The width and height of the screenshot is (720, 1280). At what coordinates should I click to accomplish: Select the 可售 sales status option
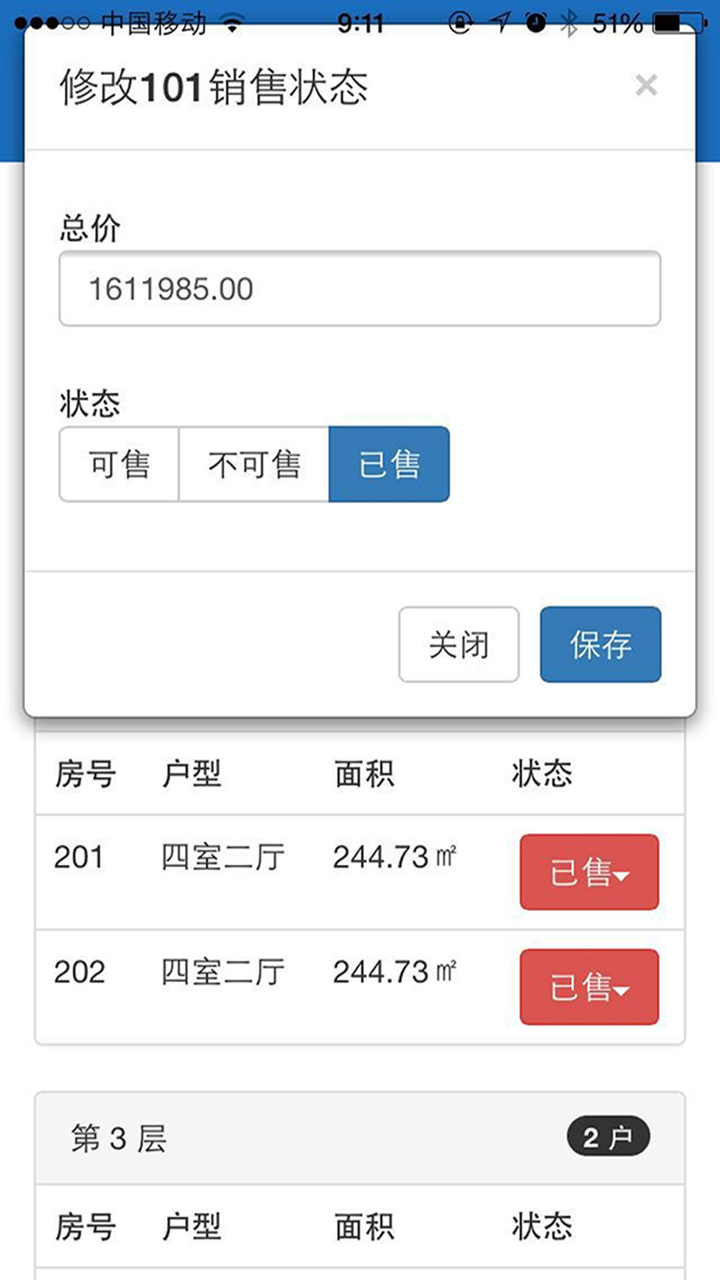tap(119, 463)
